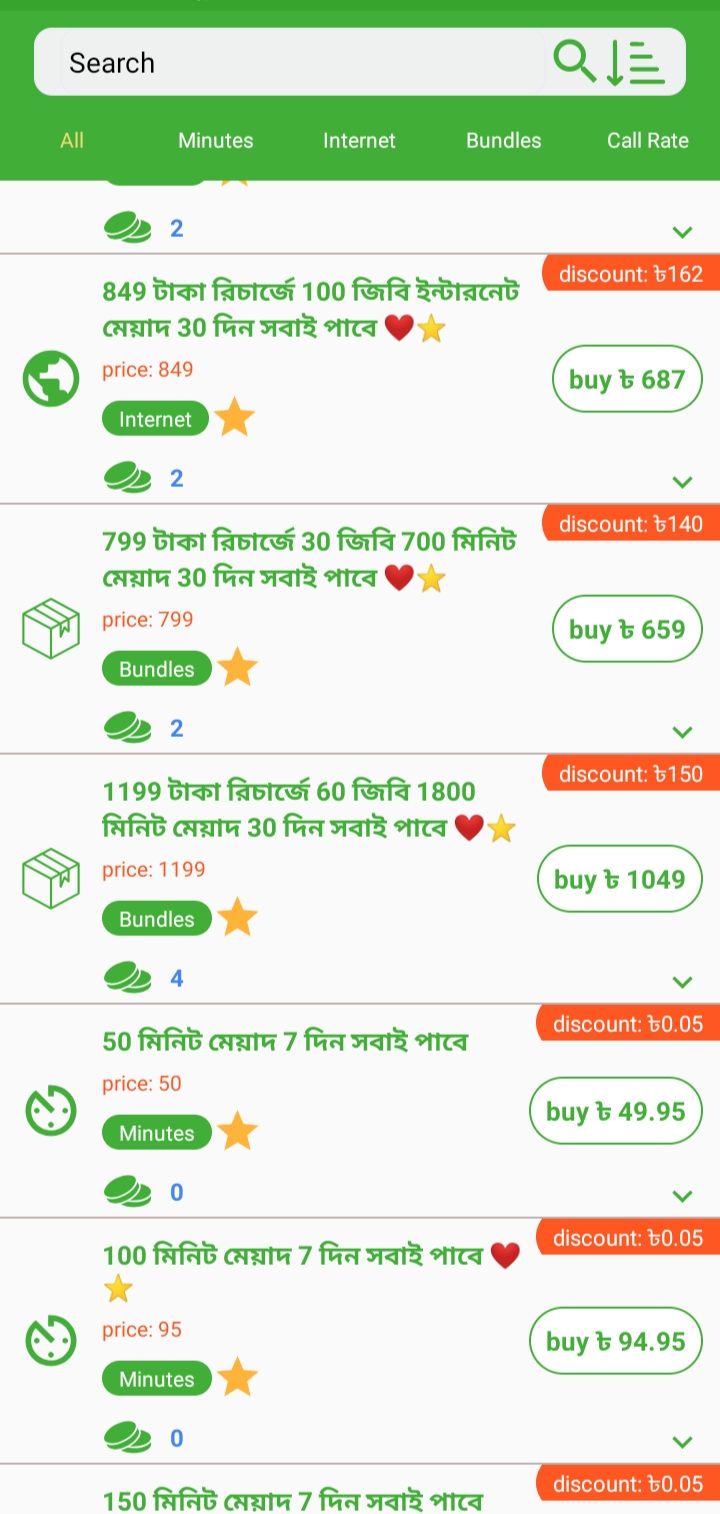Buy the 100 GB offer for ৳687

pos(627,379)
